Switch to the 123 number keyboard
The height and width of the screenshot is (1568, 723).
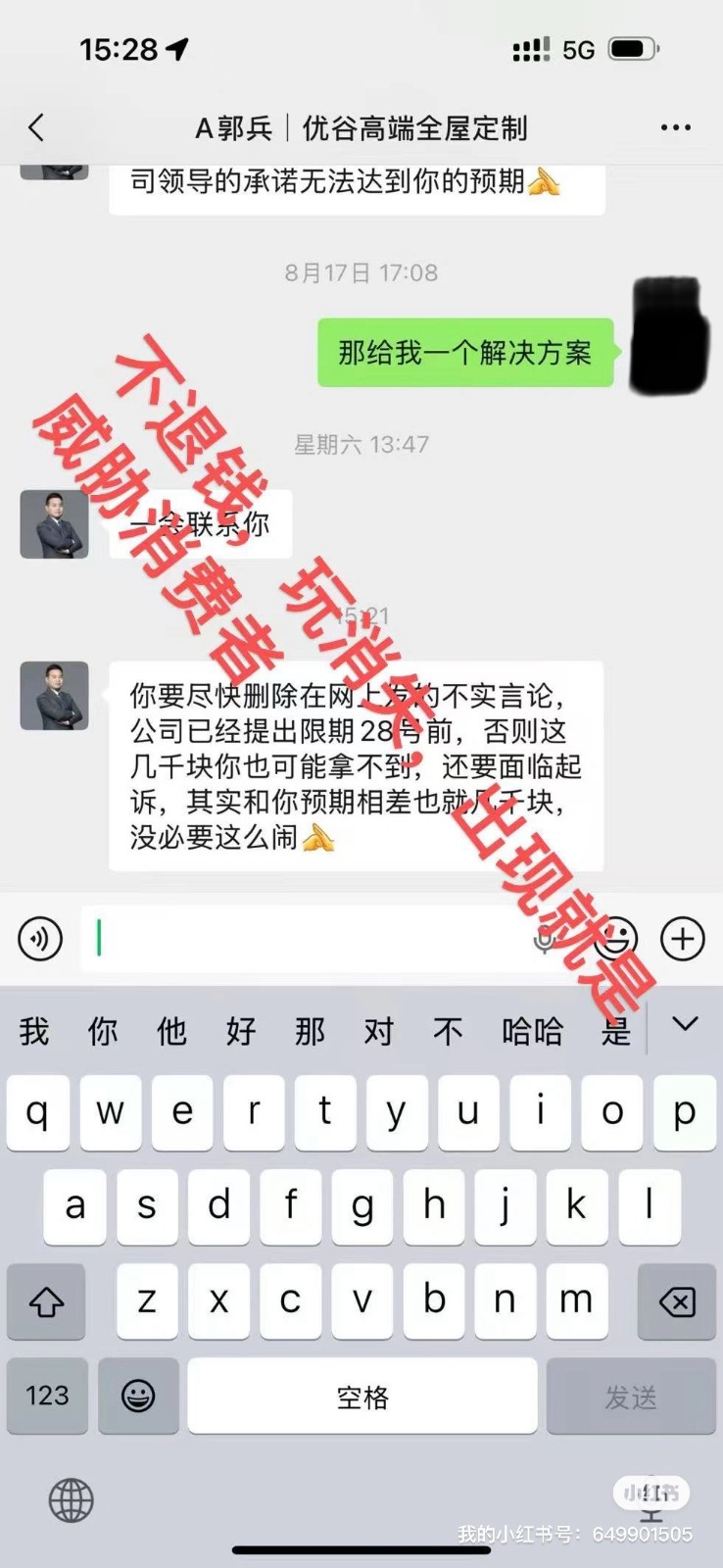(47, 1396)
